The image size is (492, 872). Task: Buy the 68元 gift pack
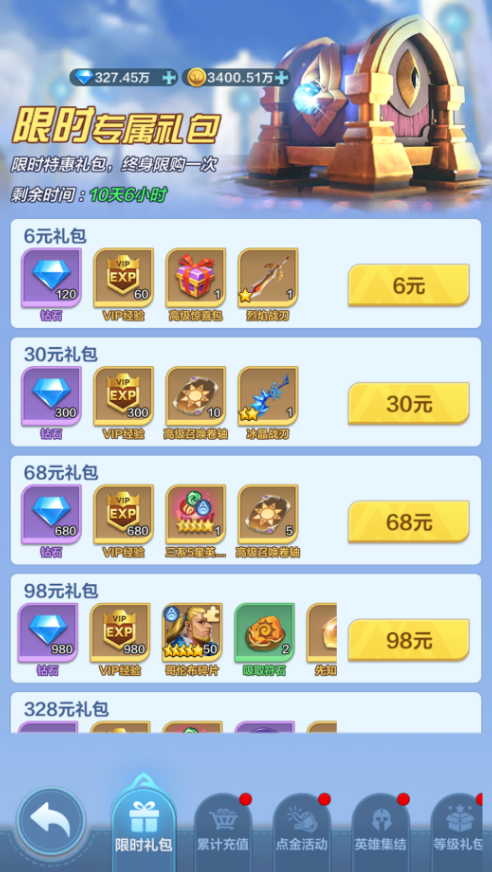[409, 522]
